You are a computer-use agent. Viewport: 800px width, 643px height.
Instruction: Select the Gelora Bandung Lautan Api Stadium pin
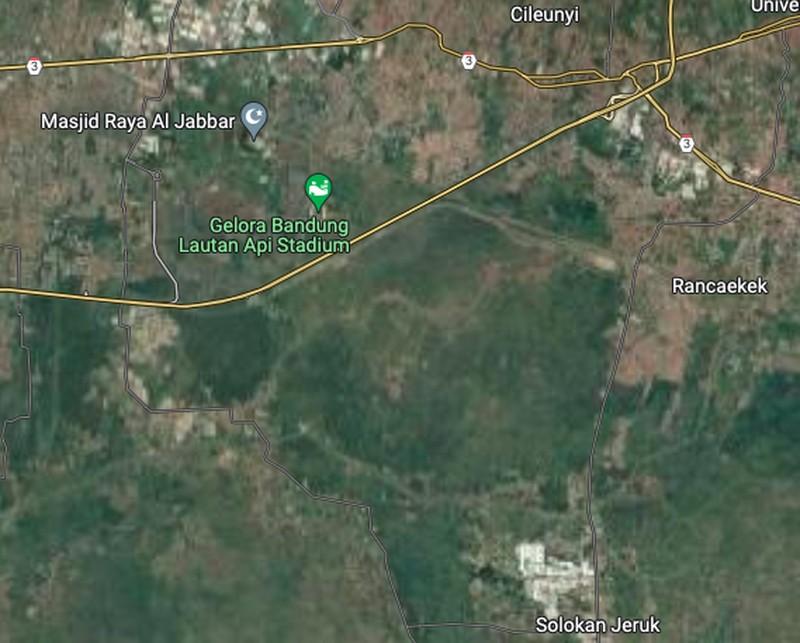click(x=318, y=189)
